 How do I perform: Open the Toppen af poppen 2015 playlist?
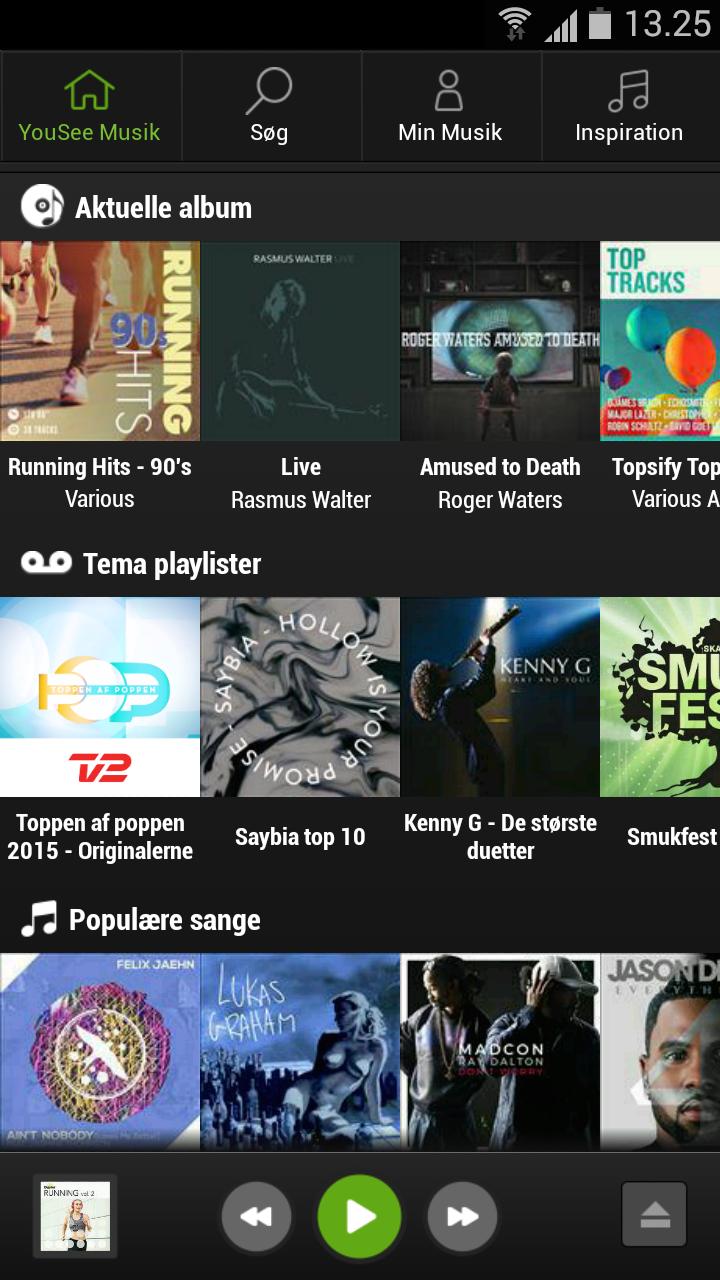tap(100, 697)
